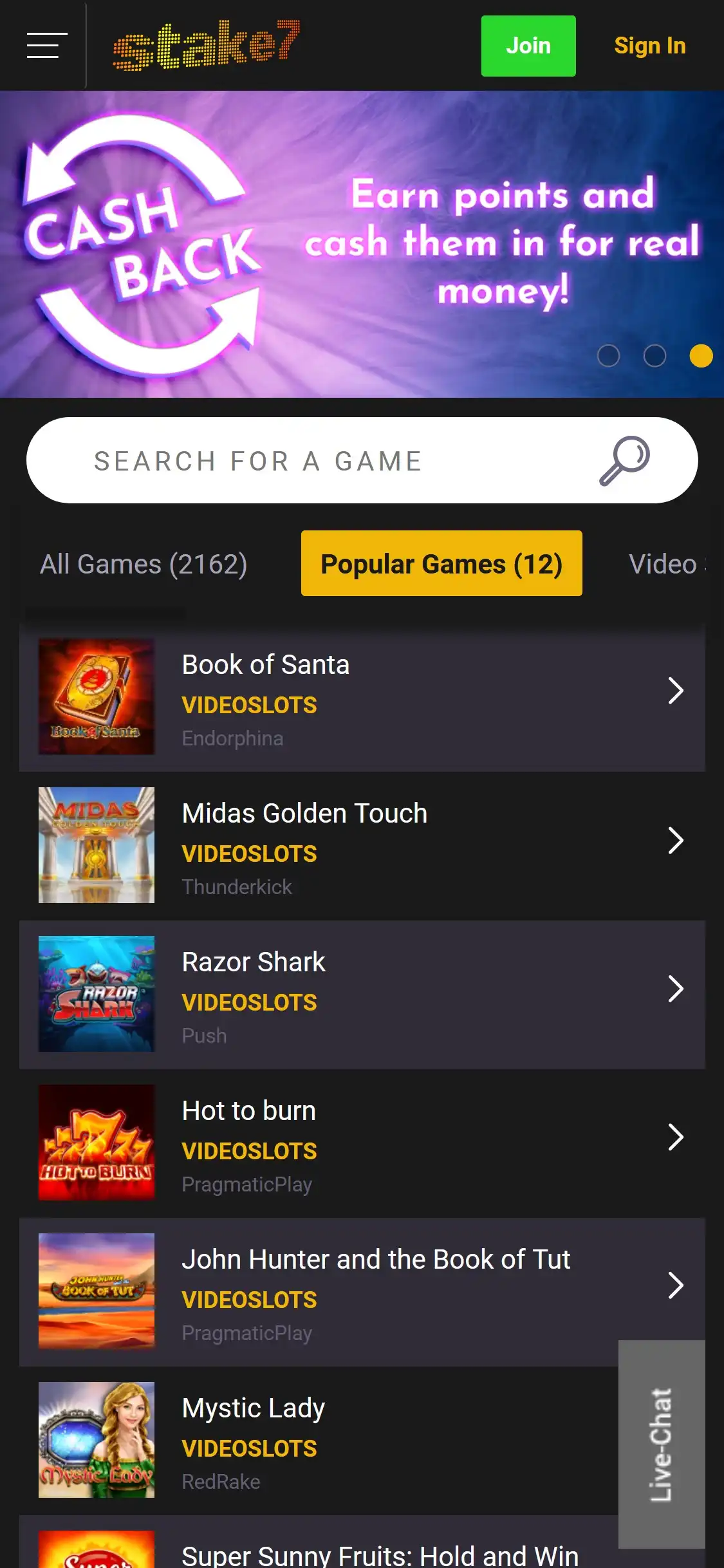Show the second banner slide
The height and width of the screenshot is (1568, 724).
tap(654, 356)
